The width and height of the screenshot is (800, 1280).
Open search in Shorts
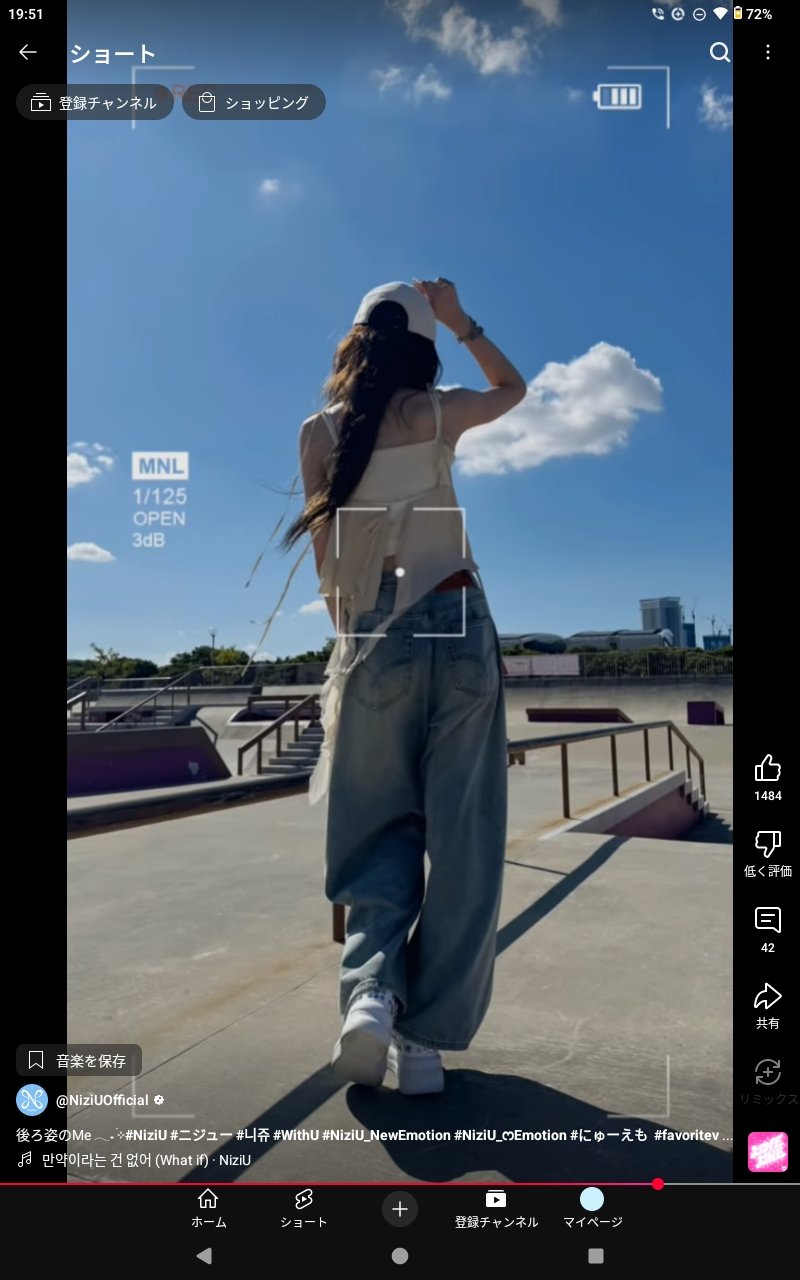720,53
